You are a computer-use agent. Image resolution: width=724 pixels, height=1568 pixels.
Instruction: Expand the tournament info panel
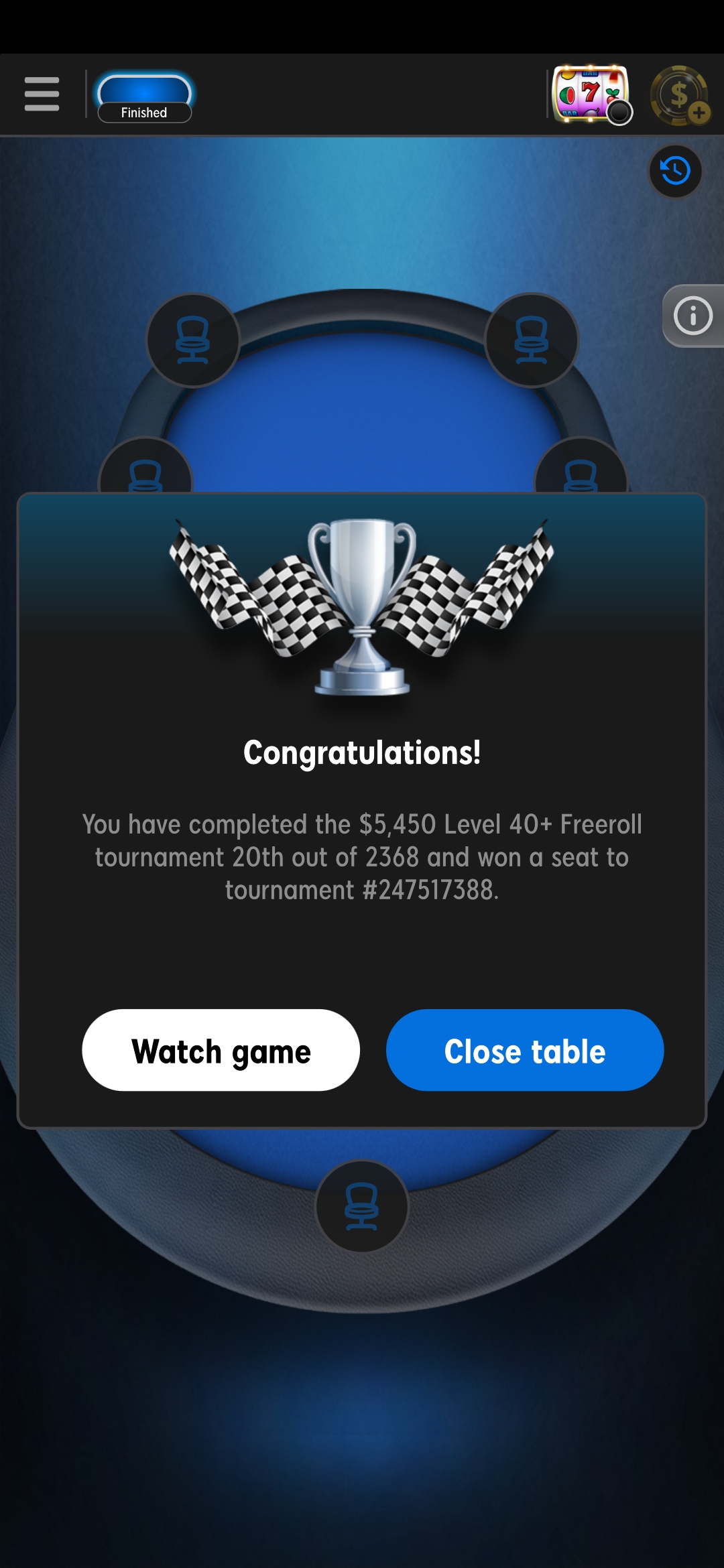point(693,316)
